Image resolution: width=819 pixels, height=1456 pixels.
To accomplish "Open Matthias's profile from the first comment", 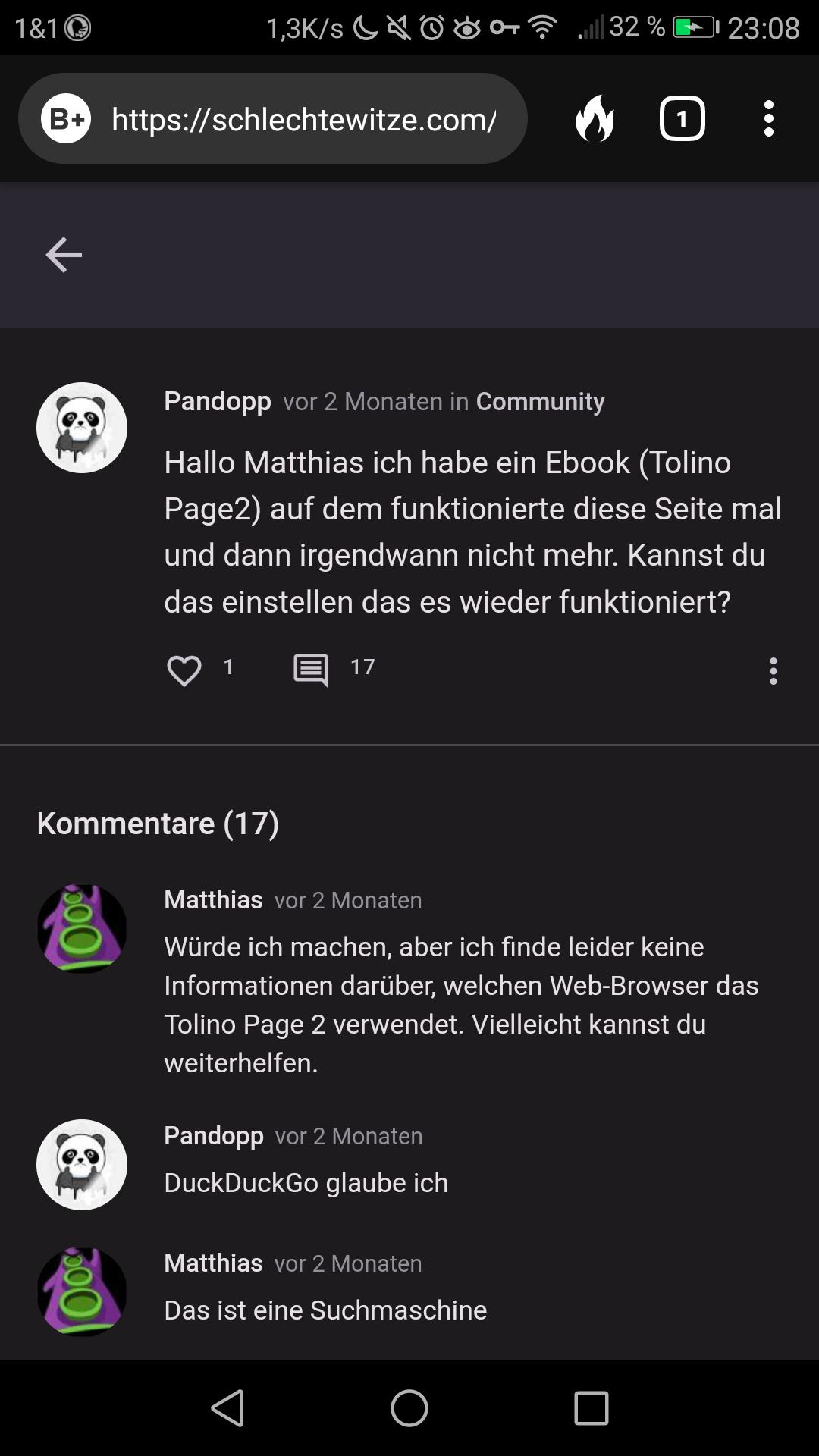I will pos(213,900).
